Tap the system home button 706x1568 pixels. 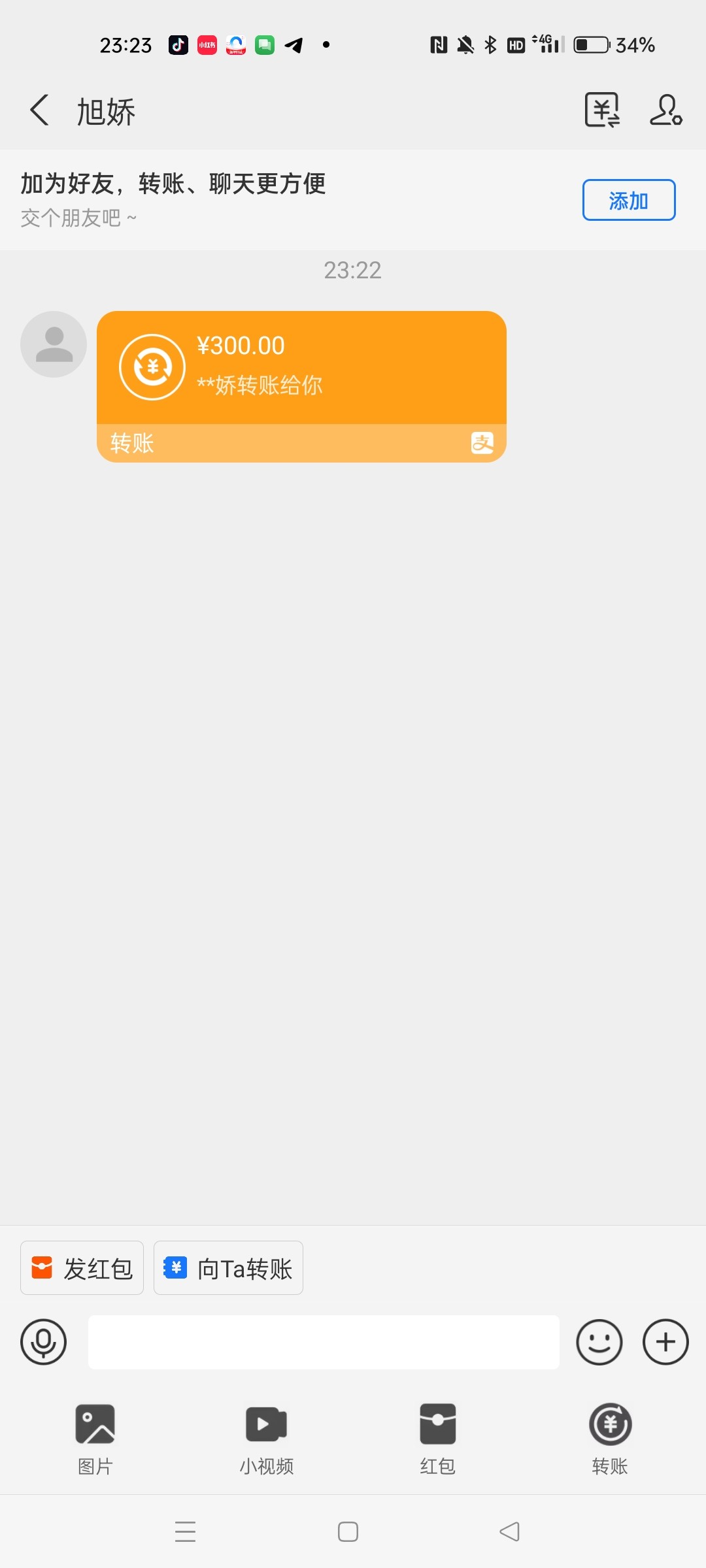click(348, 1532)
